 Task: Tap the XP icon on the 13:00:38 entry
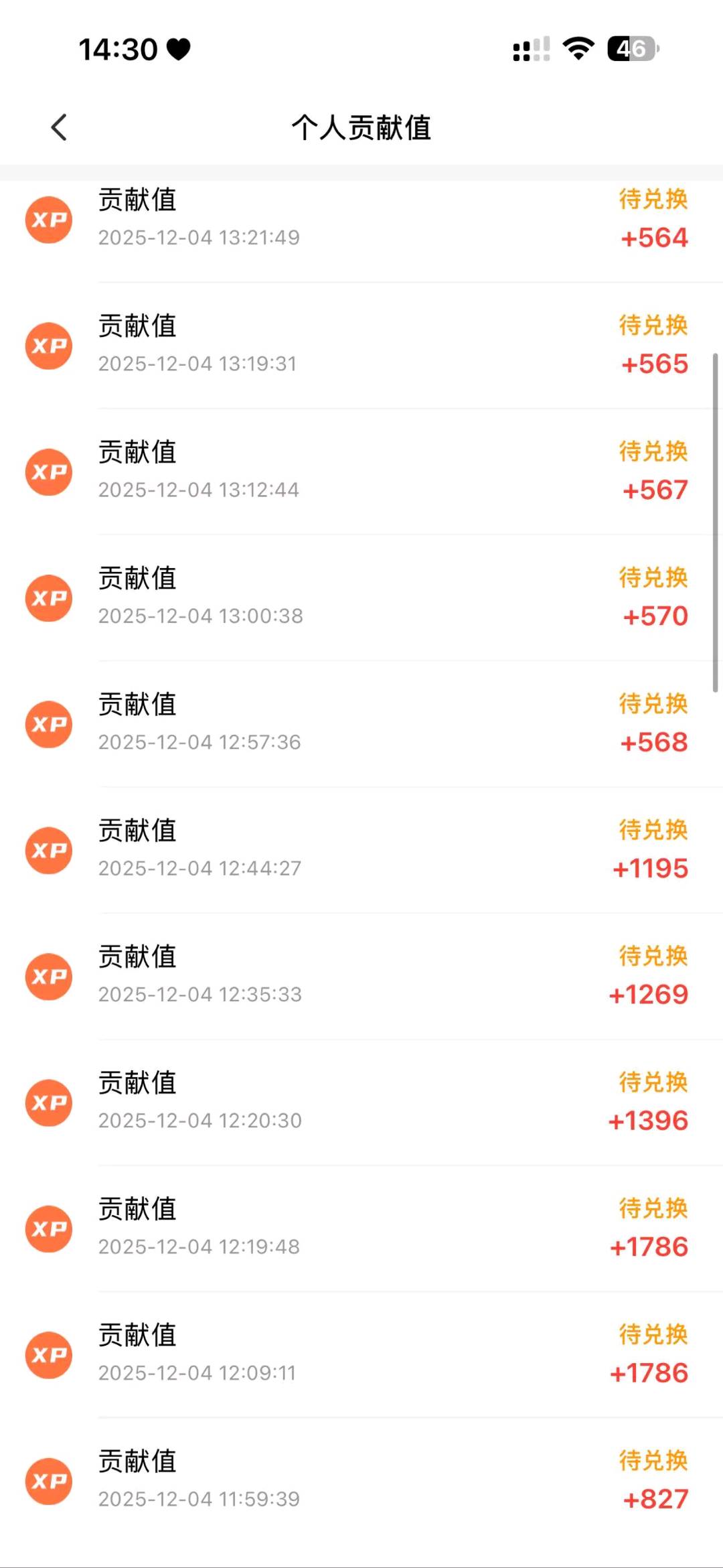coord(48,597)
